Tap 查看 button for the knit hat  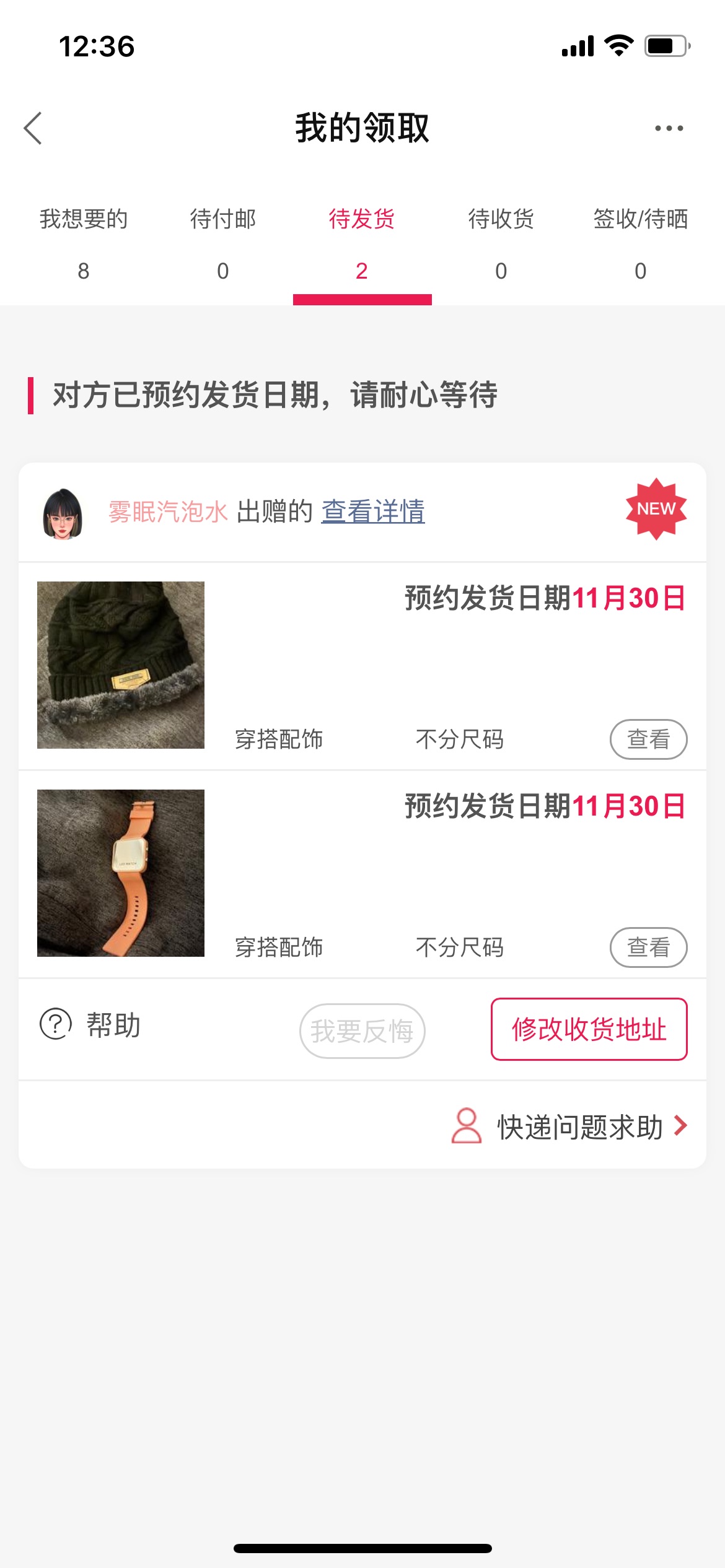648,739
